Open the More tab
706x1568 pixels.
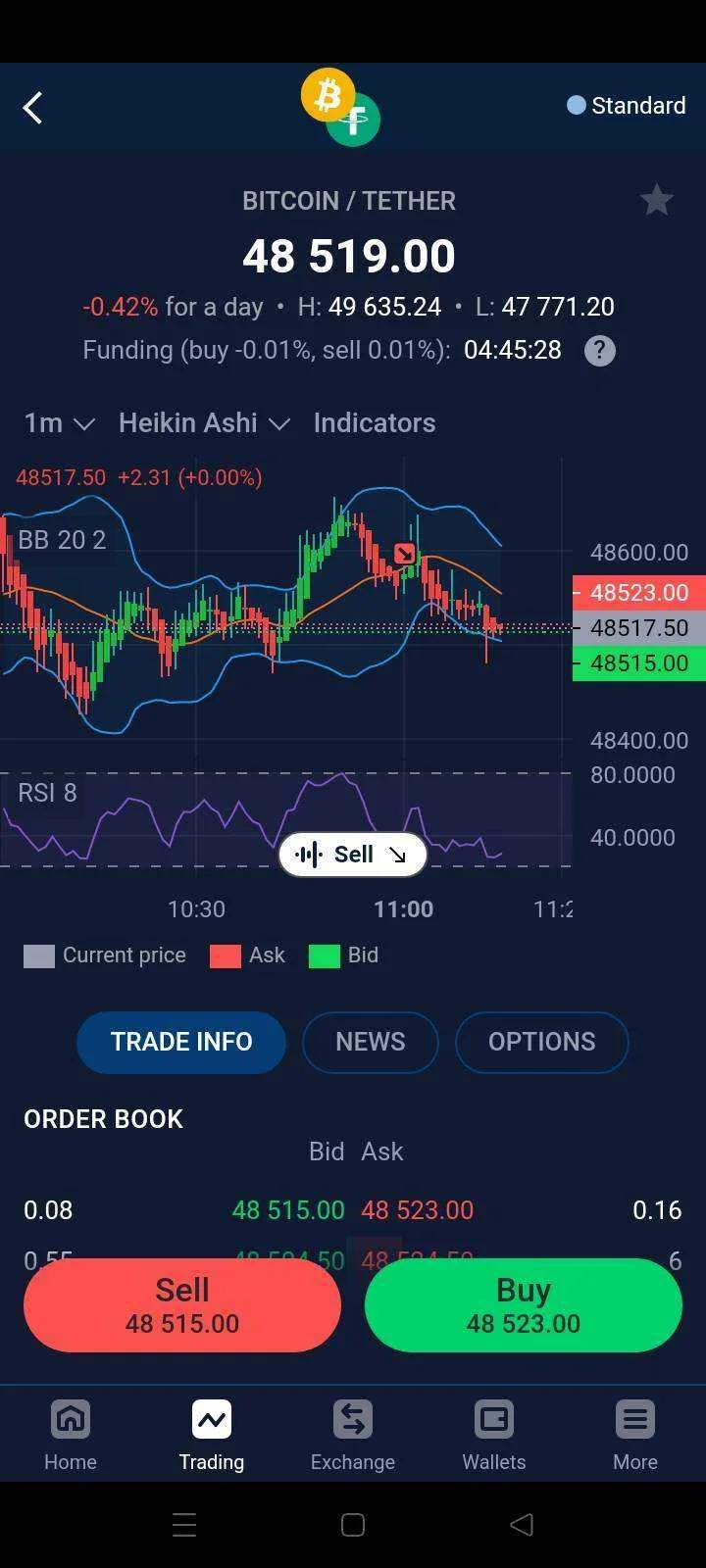635,1435
